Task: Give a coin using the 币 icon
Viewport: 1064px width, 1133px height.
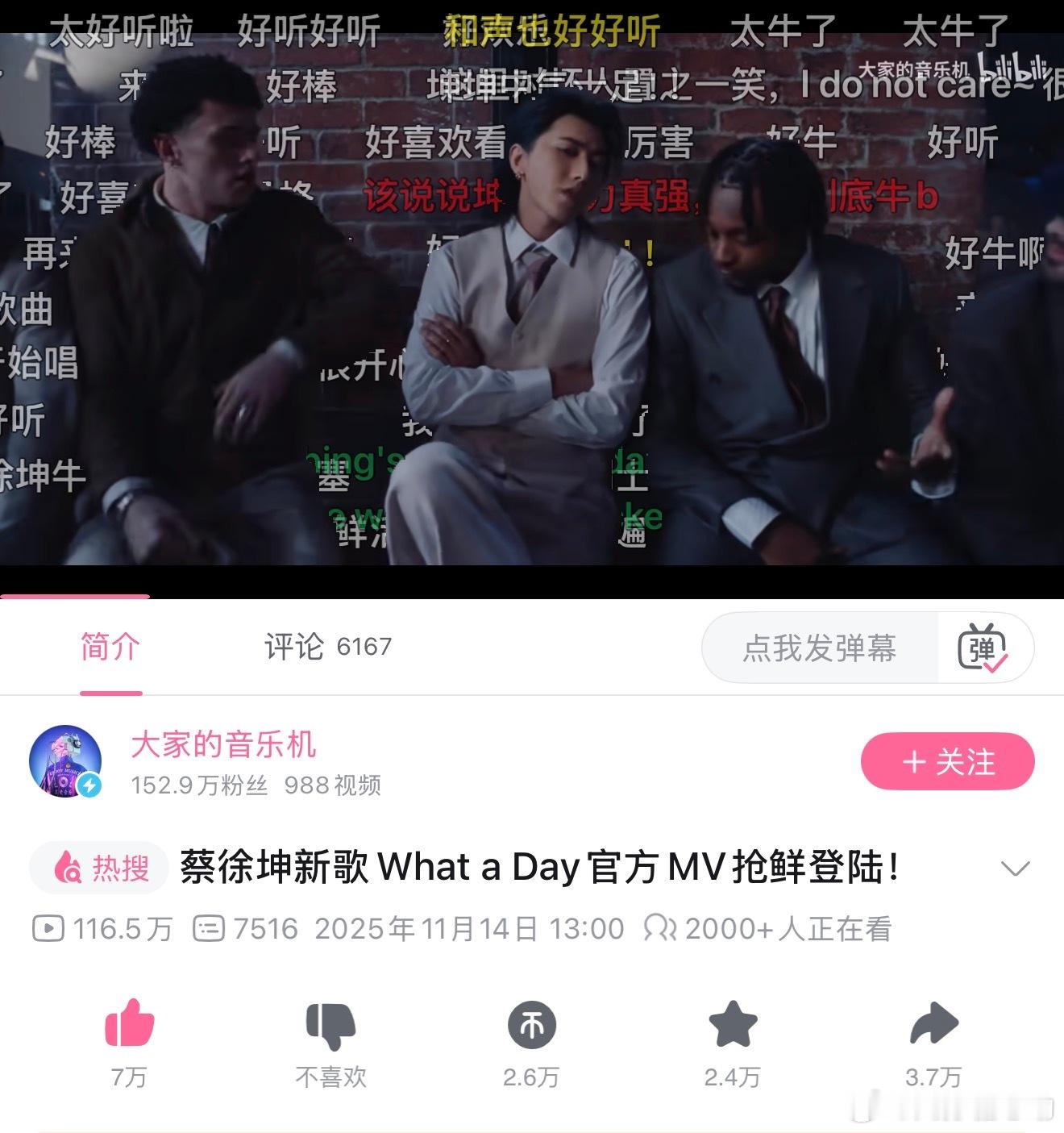Action: tap(531, 1026)
